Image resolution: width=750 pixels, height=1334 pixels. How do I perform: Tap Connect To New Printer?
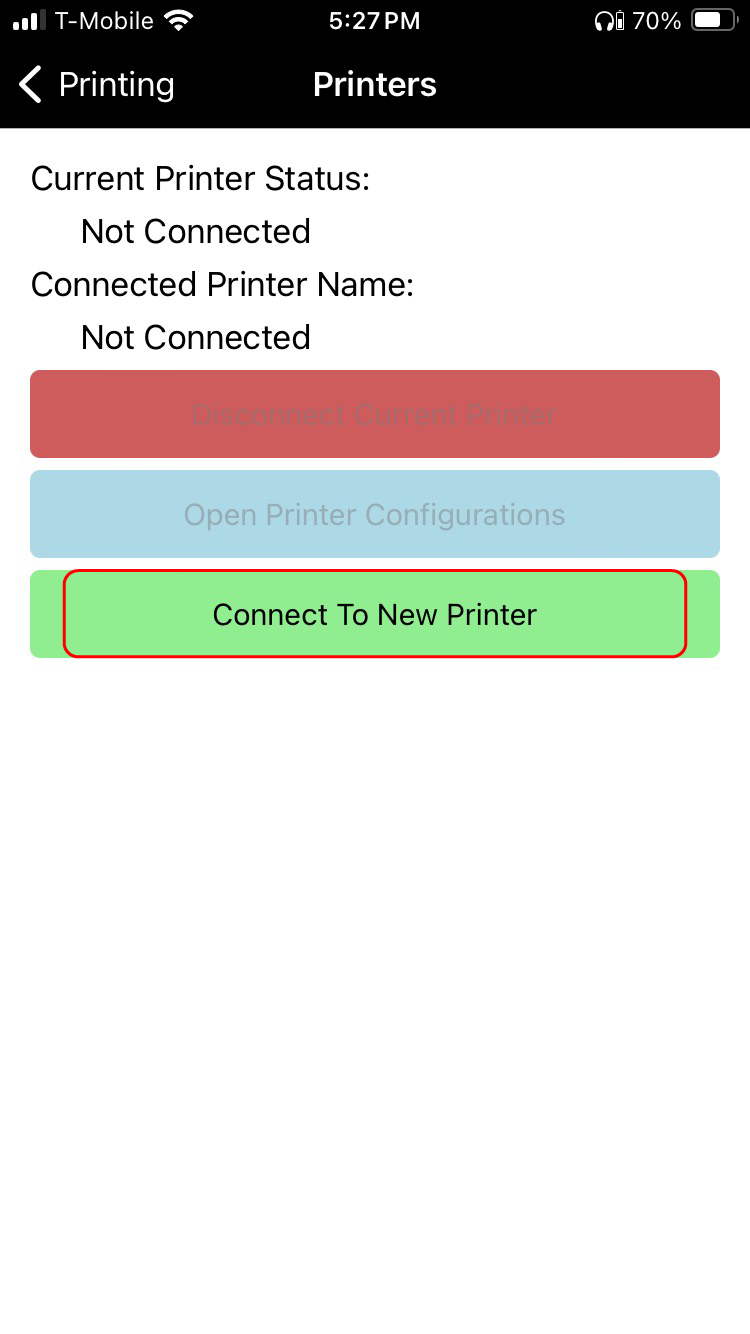[x=375, y=614]
